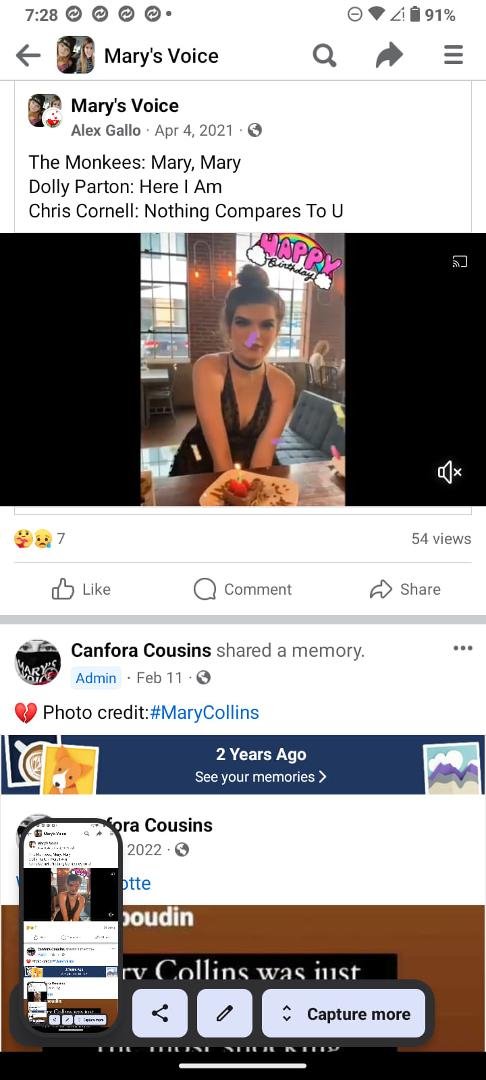The height and width of the screenshot is (1080, 486).
Task: See your memories
Action: coord(260,776)
